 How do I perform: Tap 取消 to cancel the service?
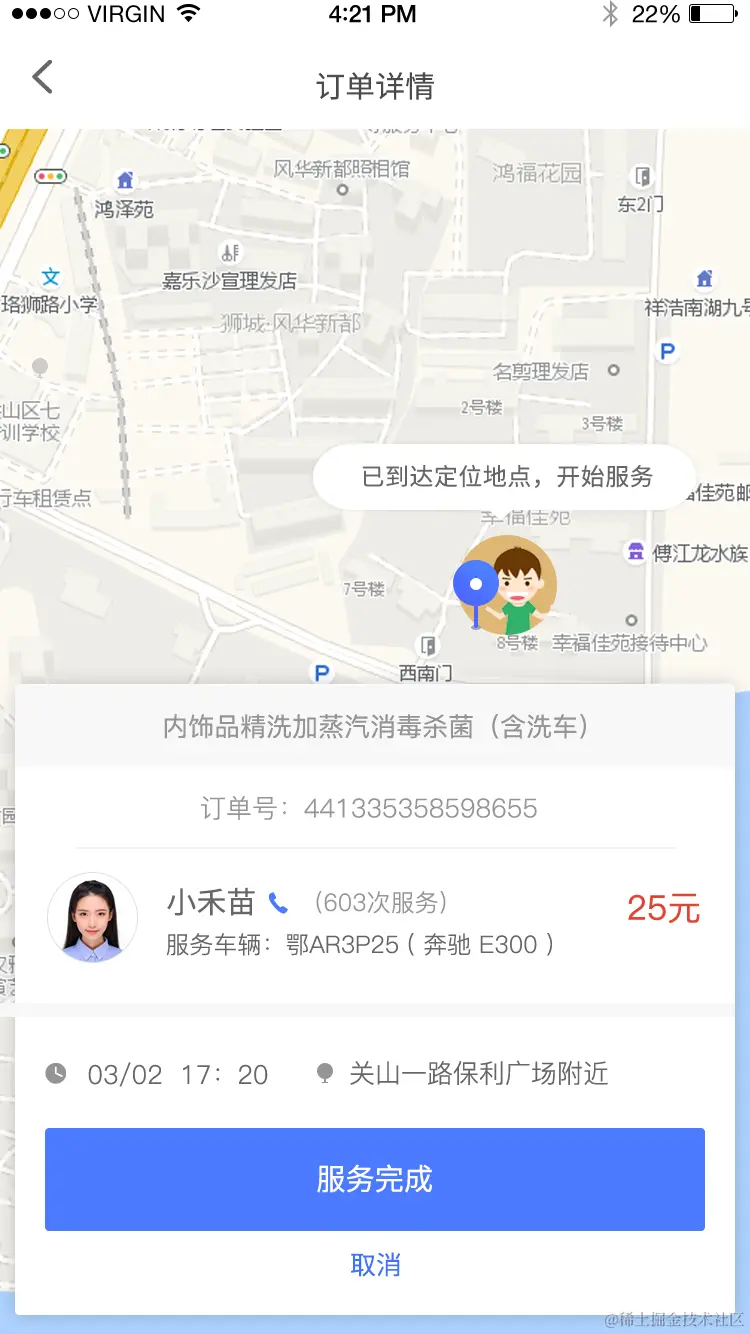[x=374, y=1264]
